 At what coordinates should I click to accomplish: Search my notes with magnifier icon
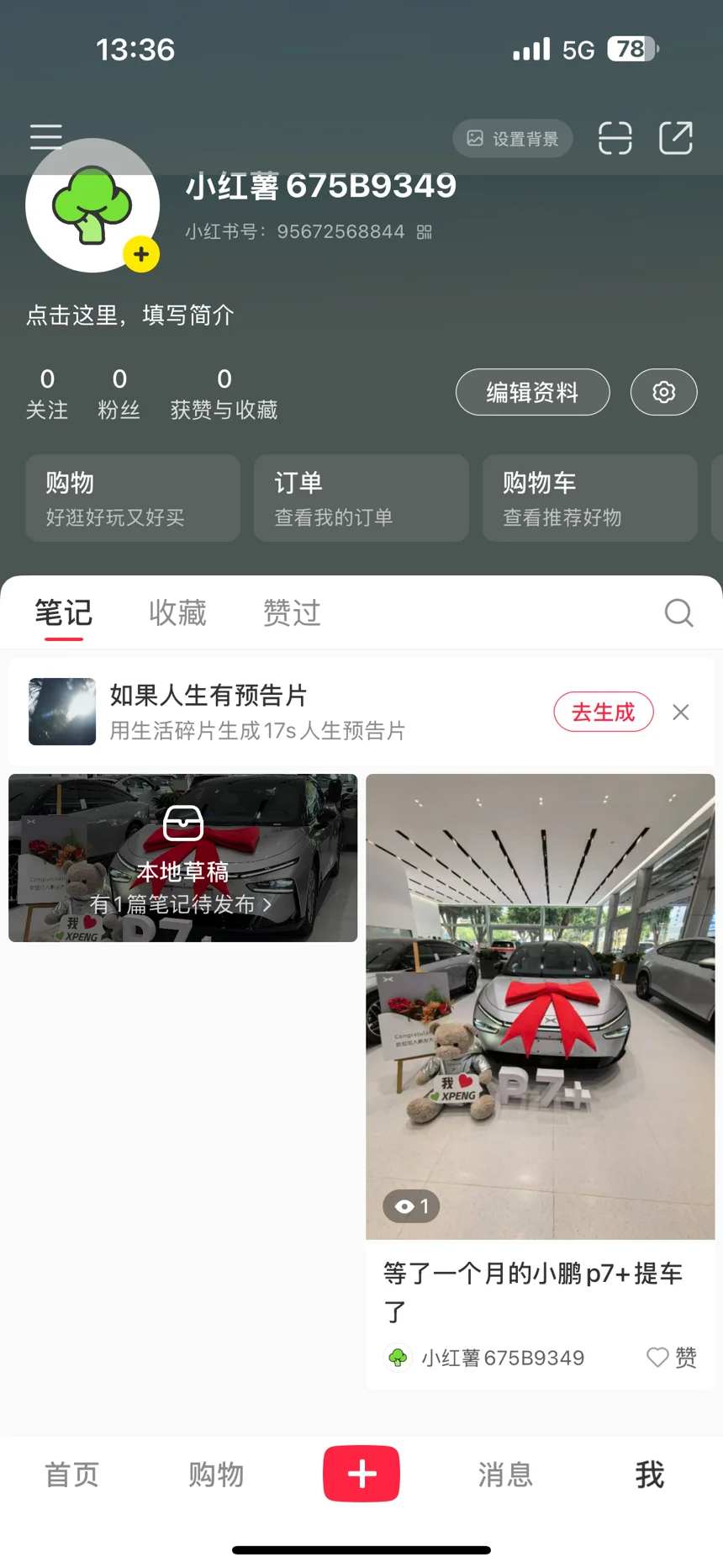pos(678,612)
